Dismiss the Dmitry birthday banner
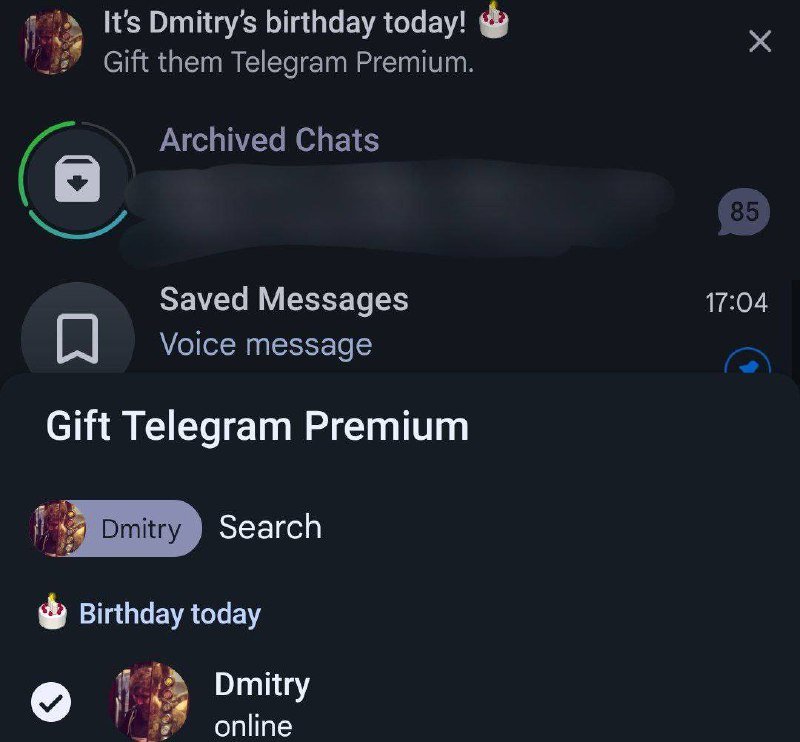 tap(760, 41)
